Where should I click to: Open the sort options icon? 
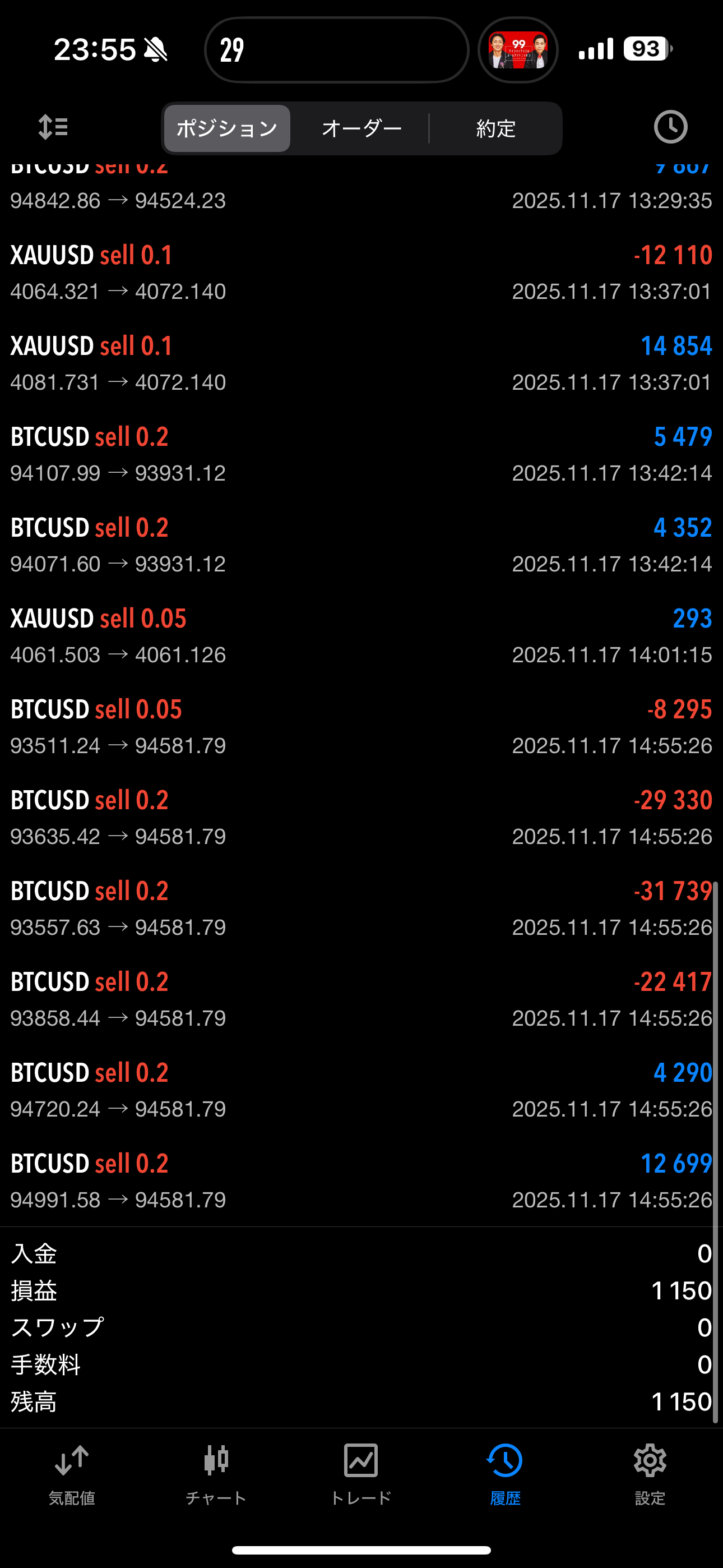click(x=53, y=128)
